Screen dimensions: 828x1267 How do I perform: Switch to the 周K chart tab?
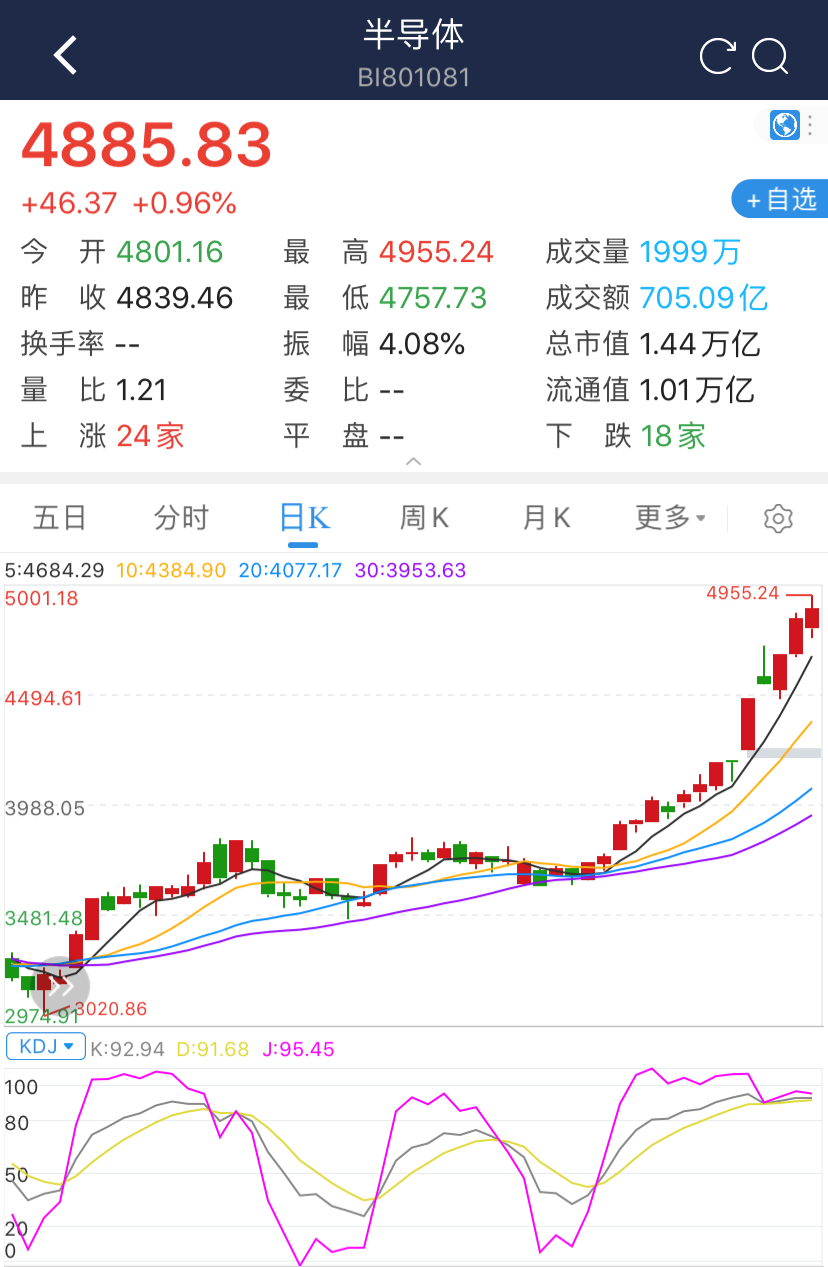click(x=424, y=517)
